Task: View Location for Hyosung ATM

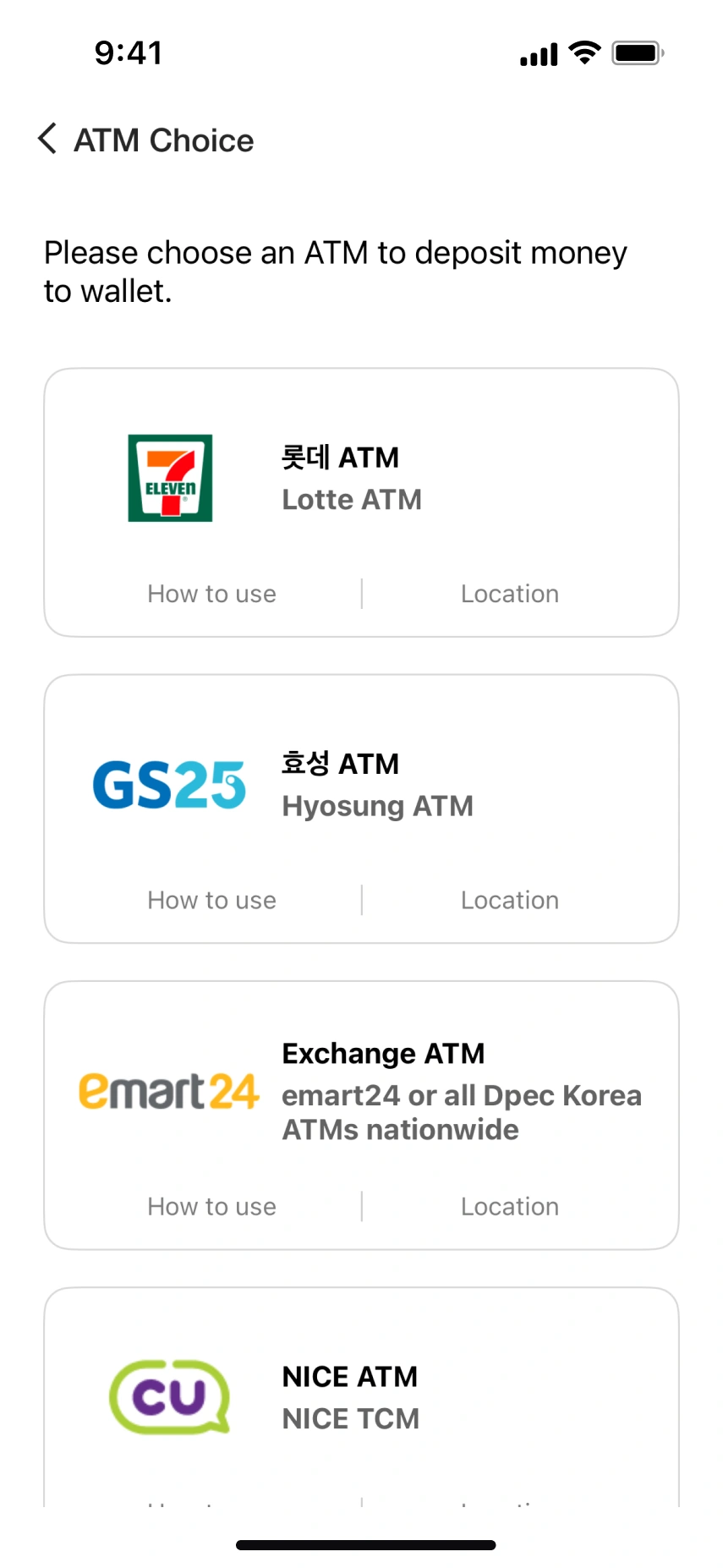Action: [510, 900]
